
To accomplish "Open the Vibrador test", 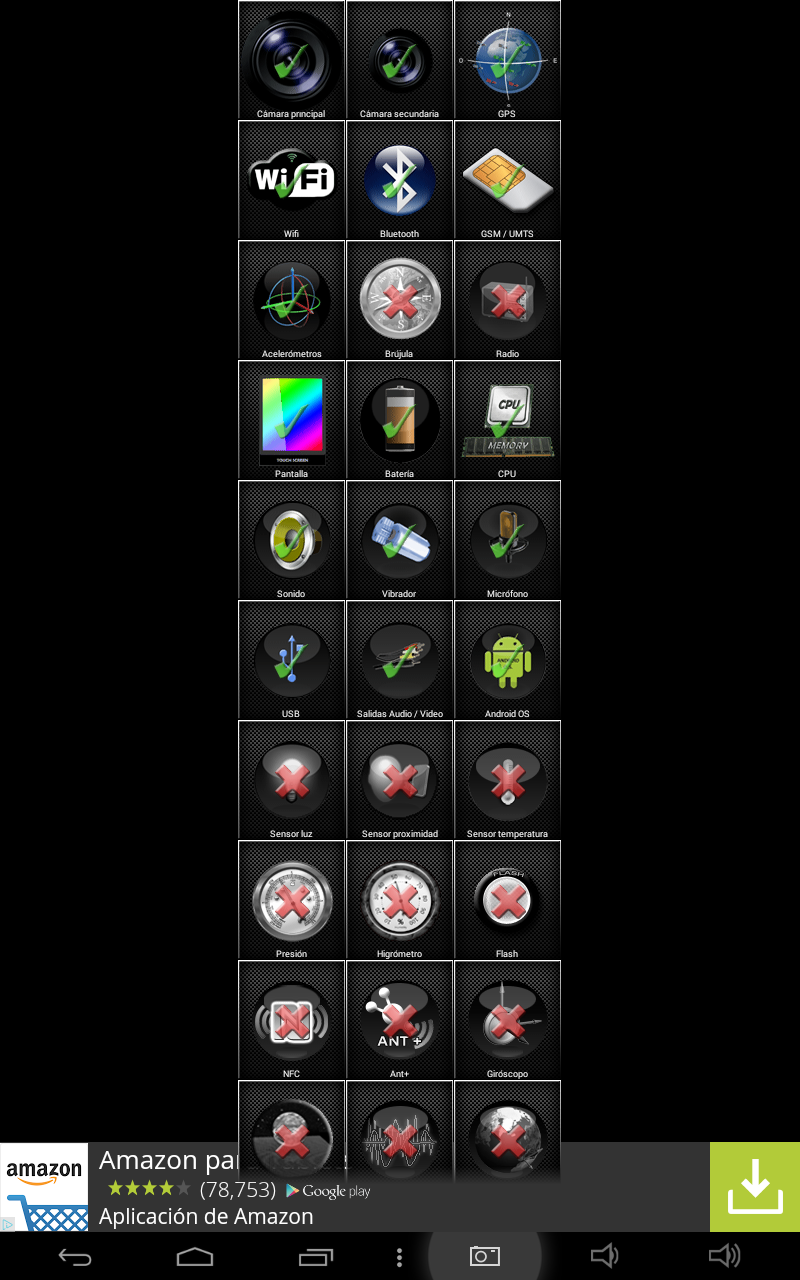I will (x=399, y=540).
